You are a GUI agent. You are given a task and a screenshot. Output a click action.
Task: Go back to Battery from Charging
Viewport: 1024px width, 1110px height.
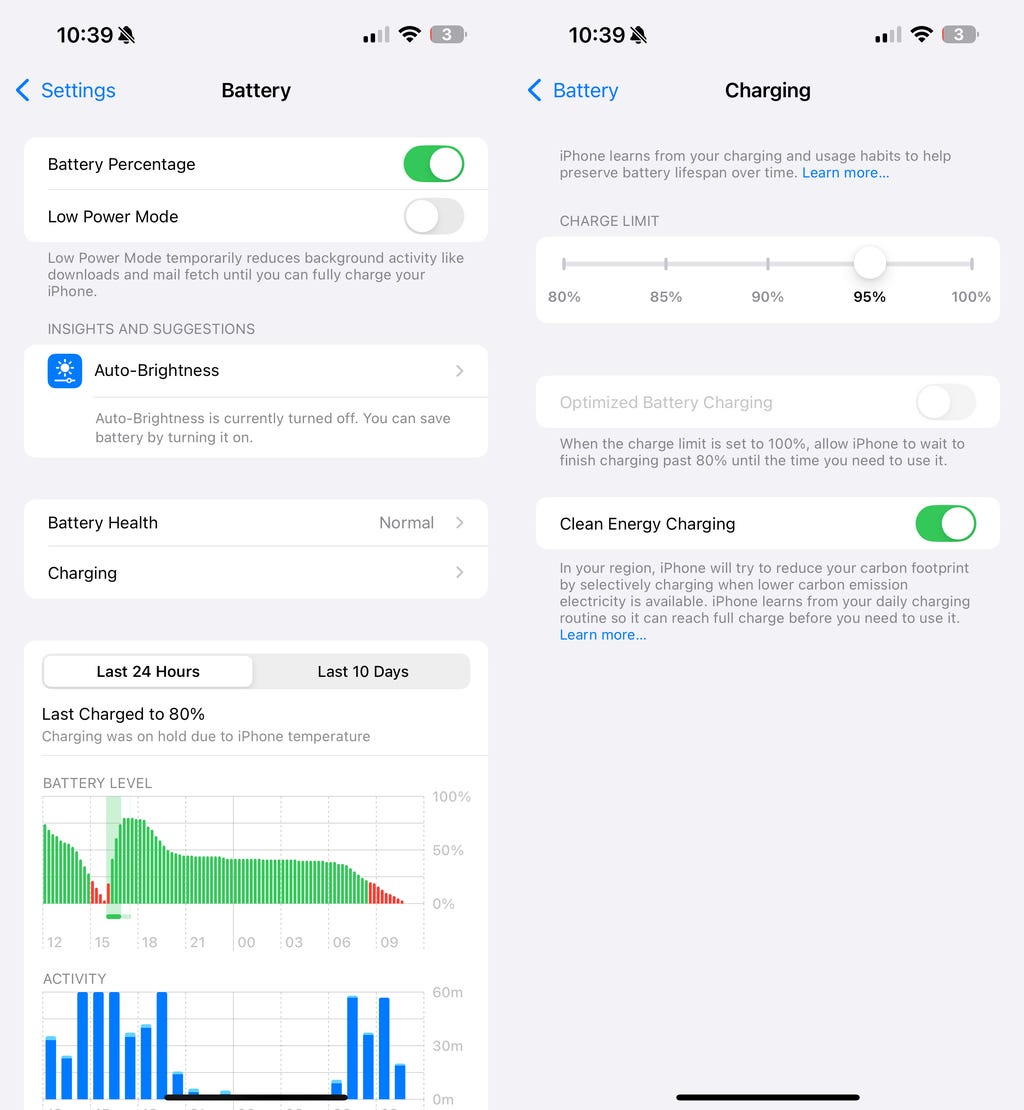pyautogui.click(x=573, y=90)
